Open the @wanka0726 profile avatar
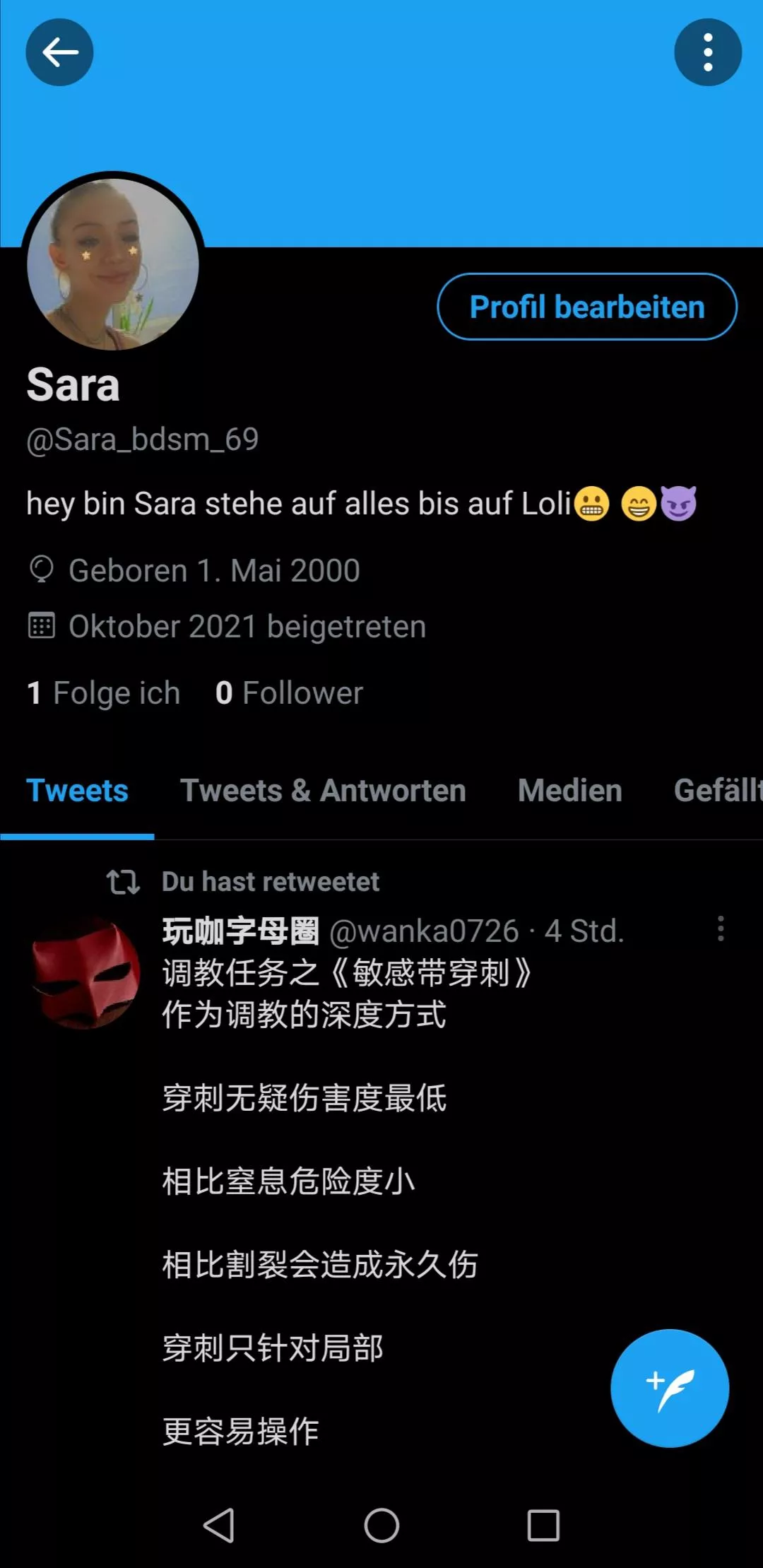The height and width of the screenshot is (1568, 763). [86, 974]
